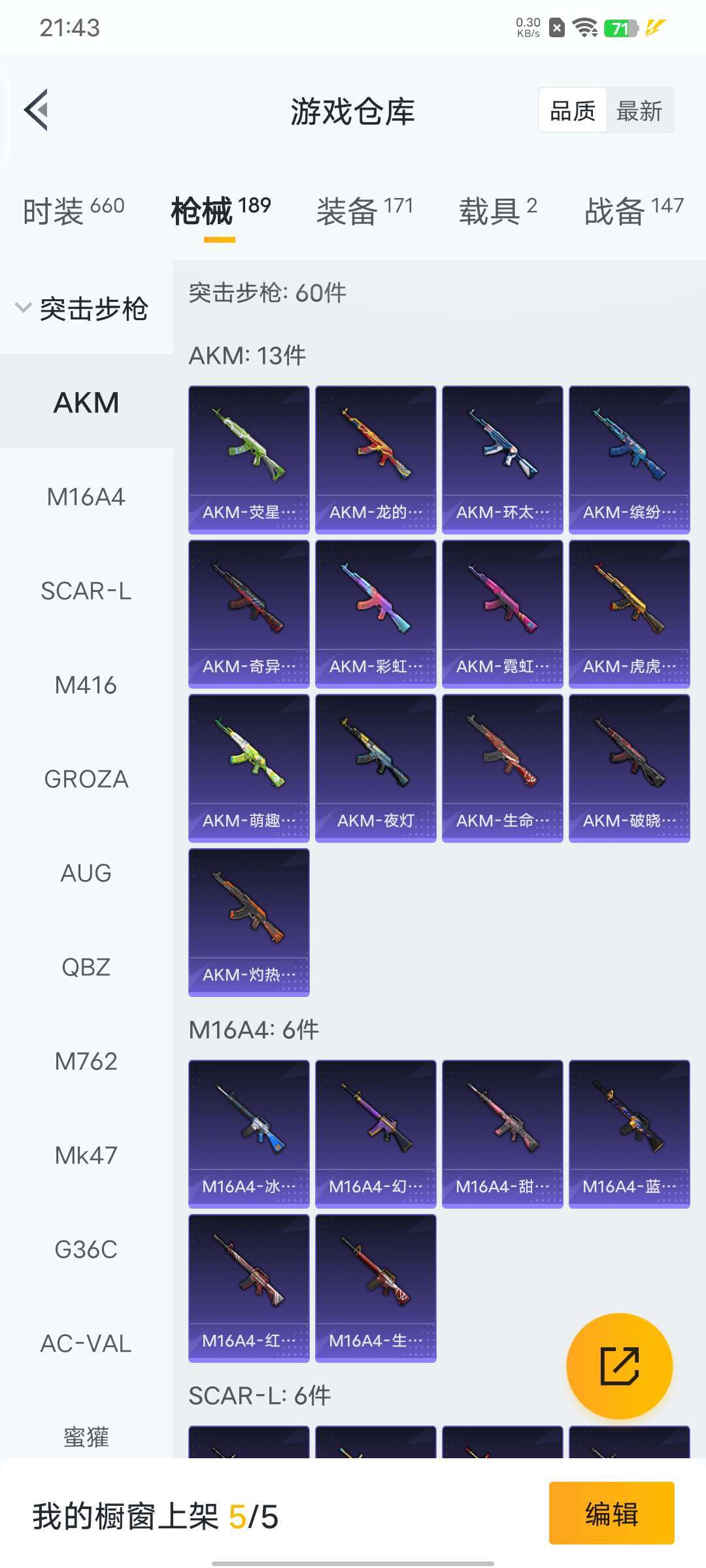Image resolution: width=706 pixels, height=1568 pixels.
Task: Select SCAR-L in the side list
Action: (86, 591)
